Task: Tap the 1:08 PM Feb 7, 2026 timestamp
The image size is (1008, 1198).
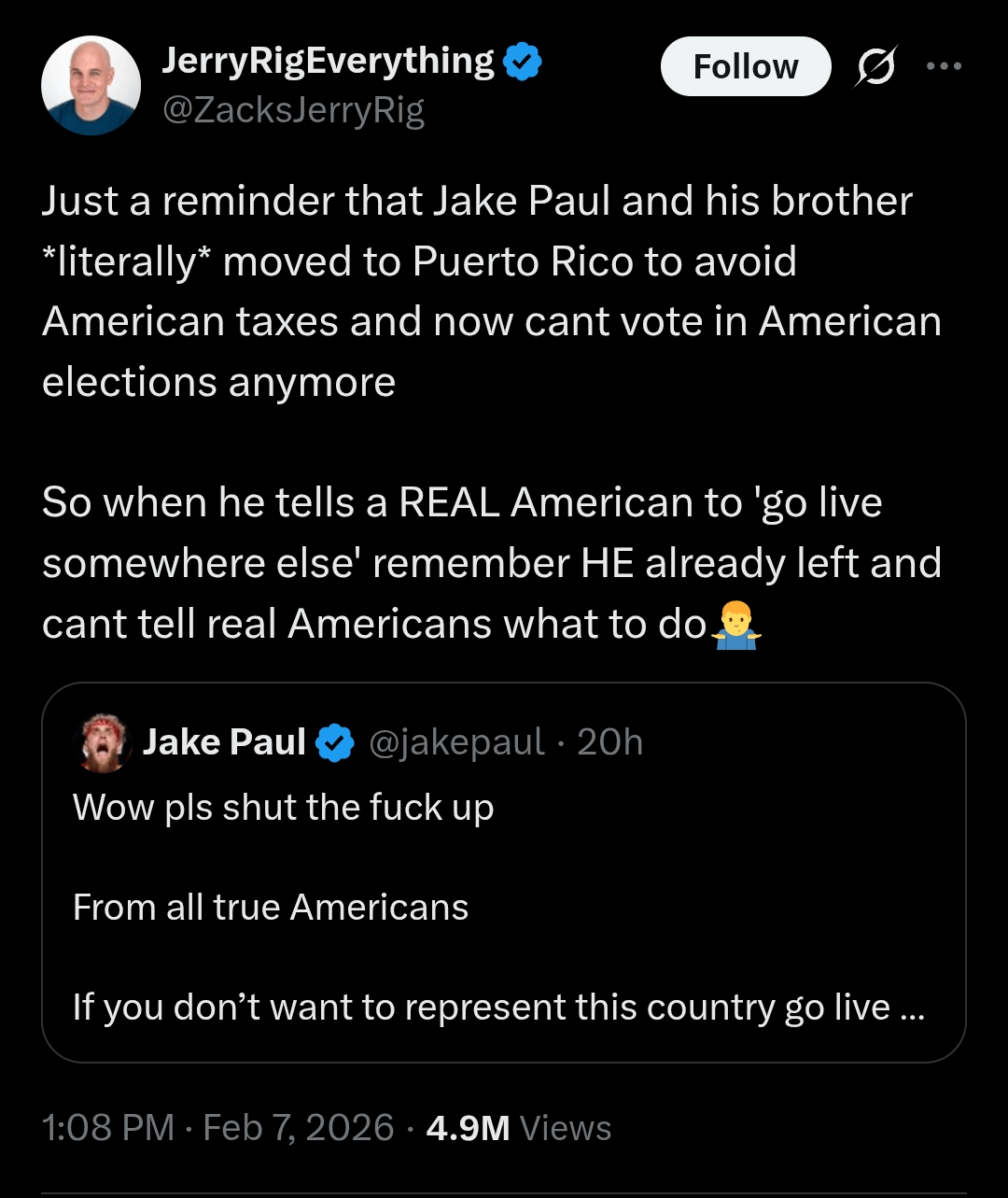Action: coord(218,1127)
